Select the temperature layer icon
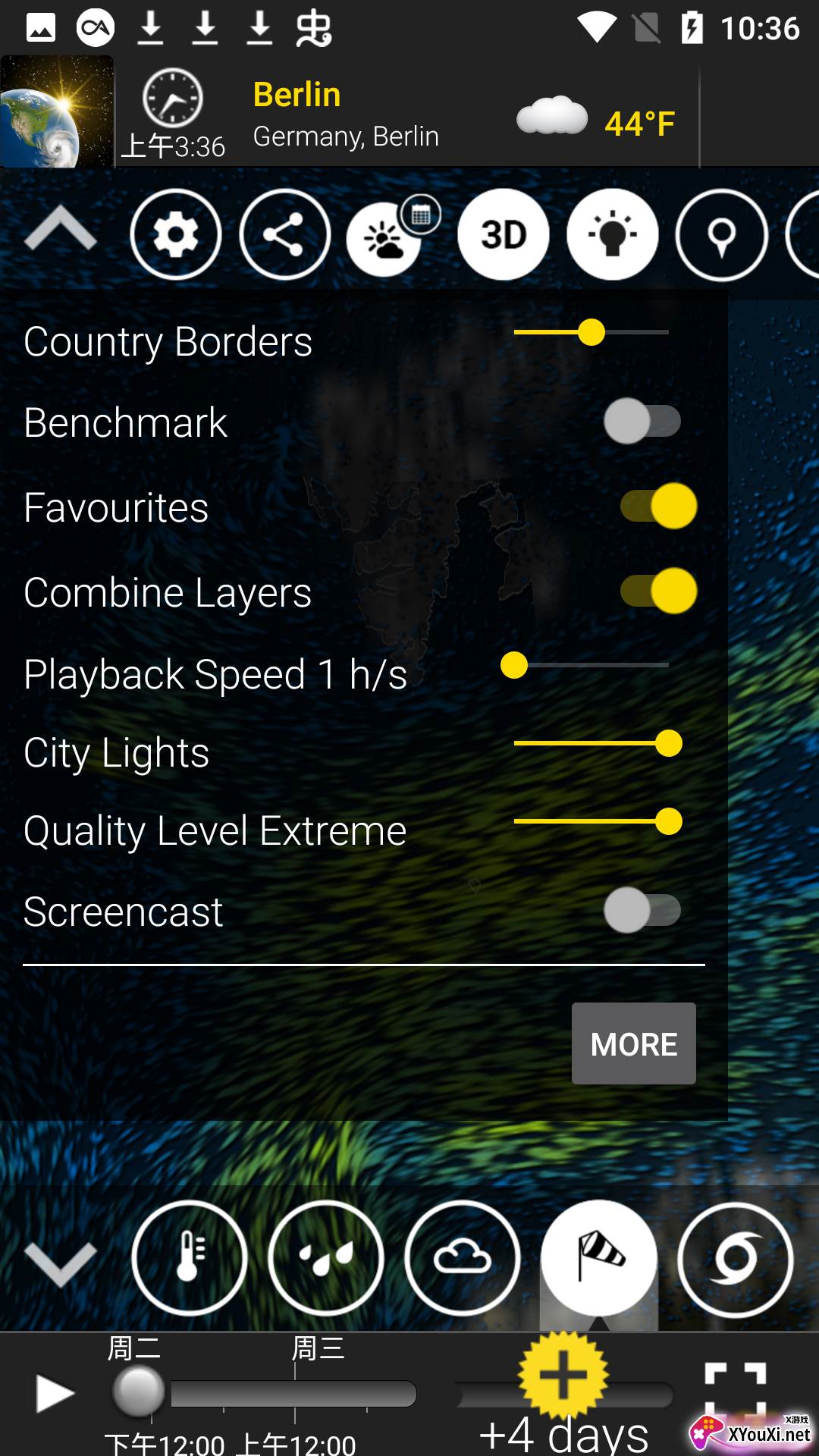Image resolution: width=819 pixels, height=1456 pixels. coord(189,1258)
